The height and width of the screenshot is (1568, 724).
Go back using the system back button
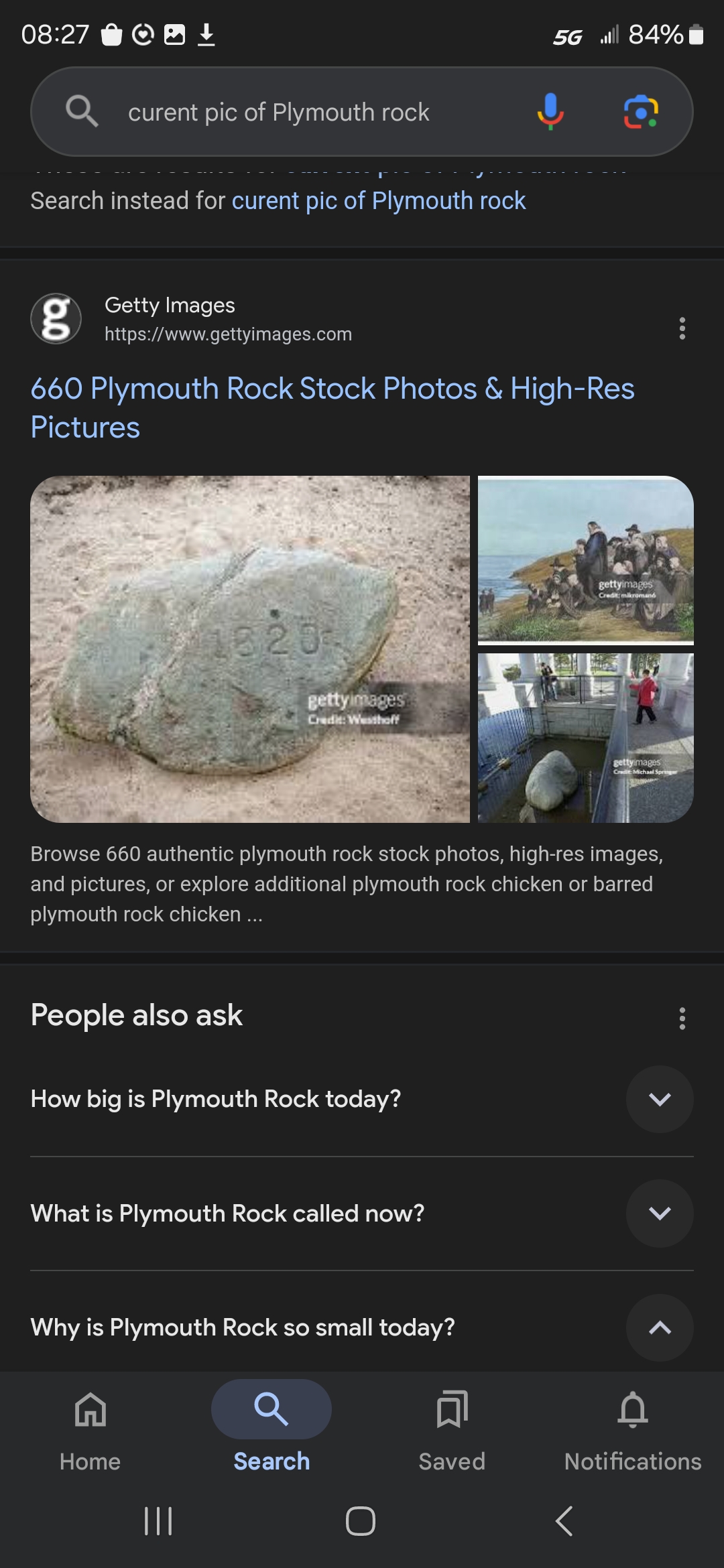[x=564, y=1521]
